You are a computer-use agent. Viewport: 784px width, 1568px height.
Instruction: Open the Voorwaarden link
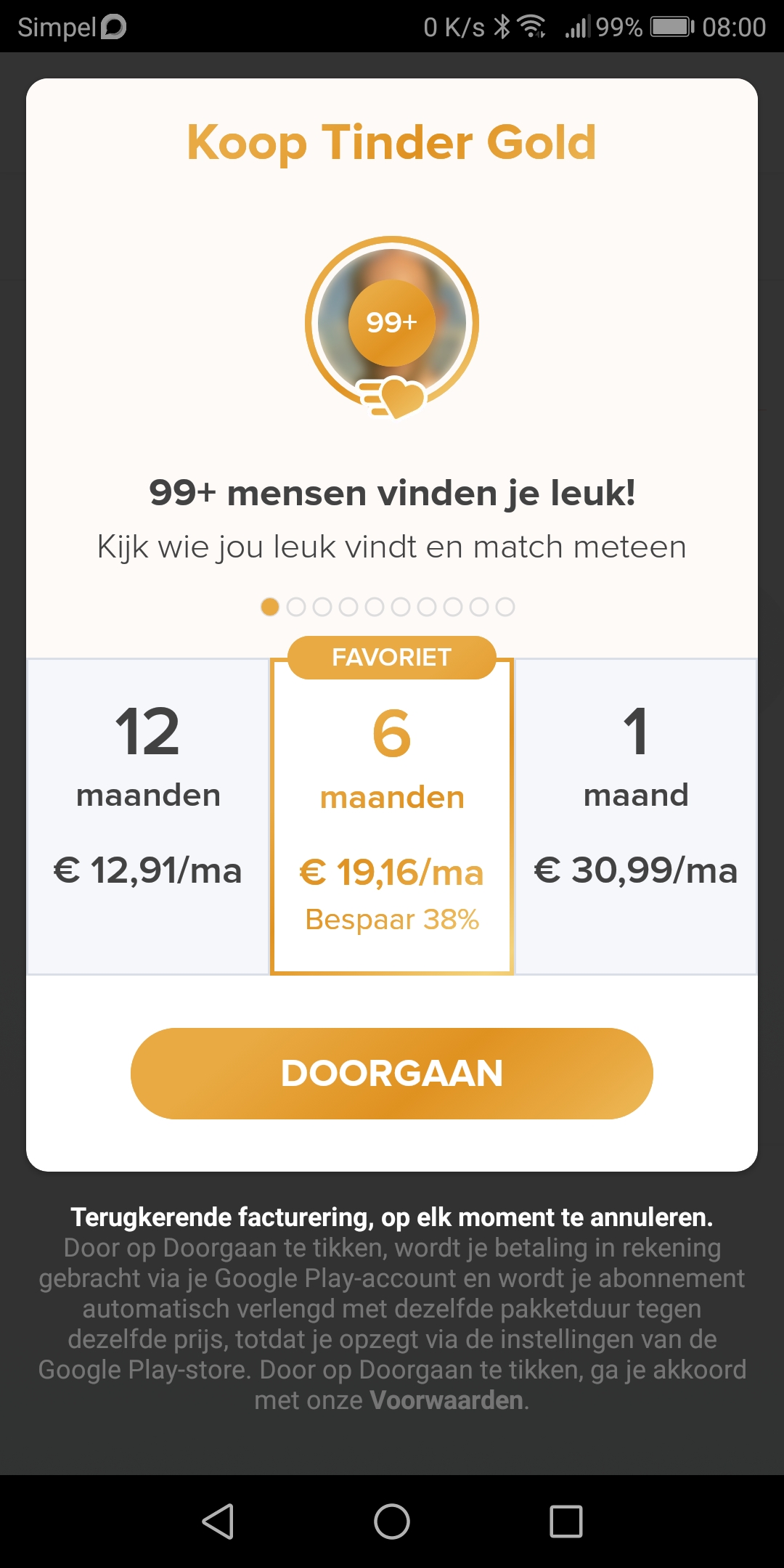446,1400
